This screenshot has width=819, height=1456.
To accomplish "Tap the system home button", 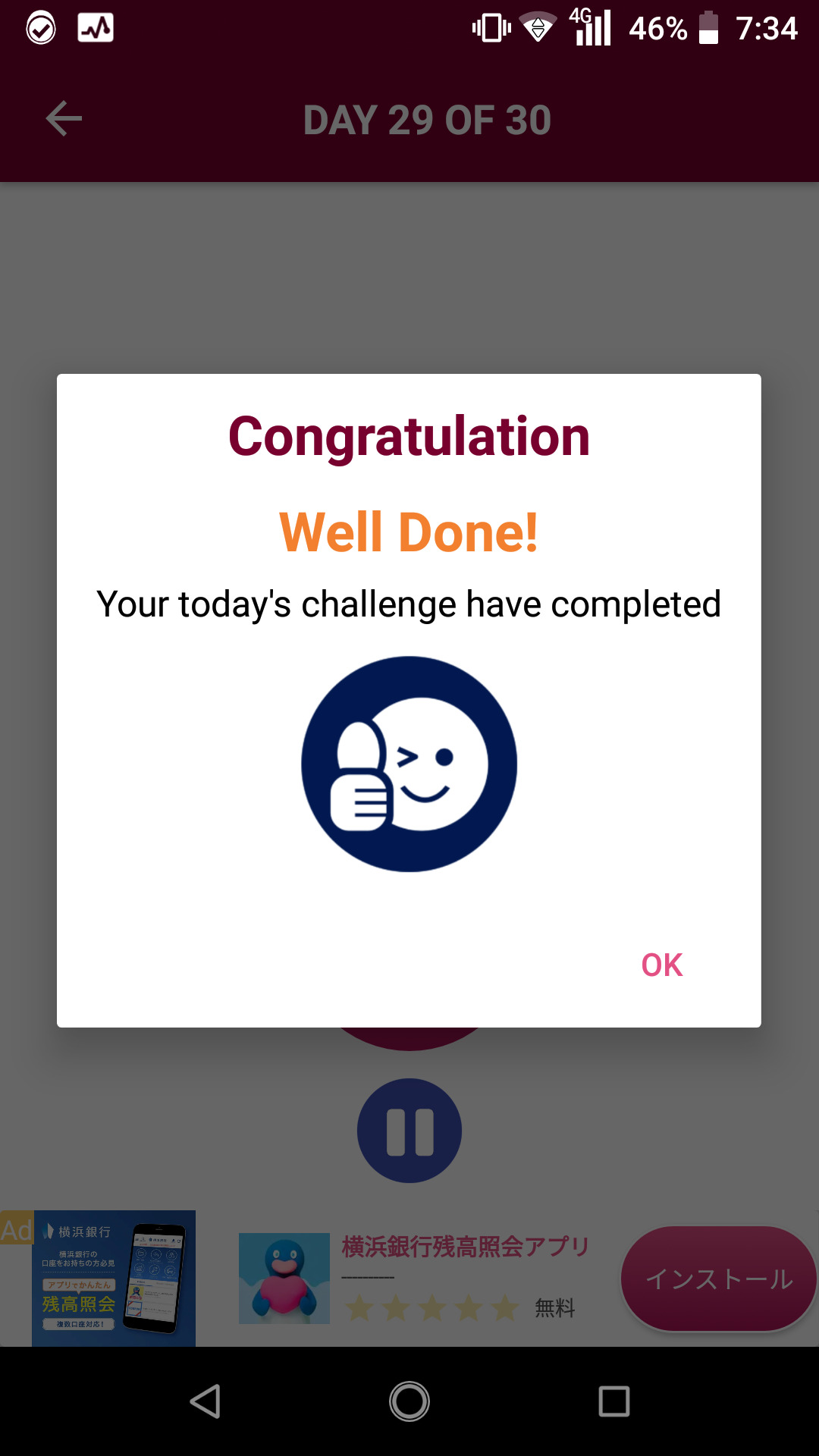I will (x=409, y=1401).
